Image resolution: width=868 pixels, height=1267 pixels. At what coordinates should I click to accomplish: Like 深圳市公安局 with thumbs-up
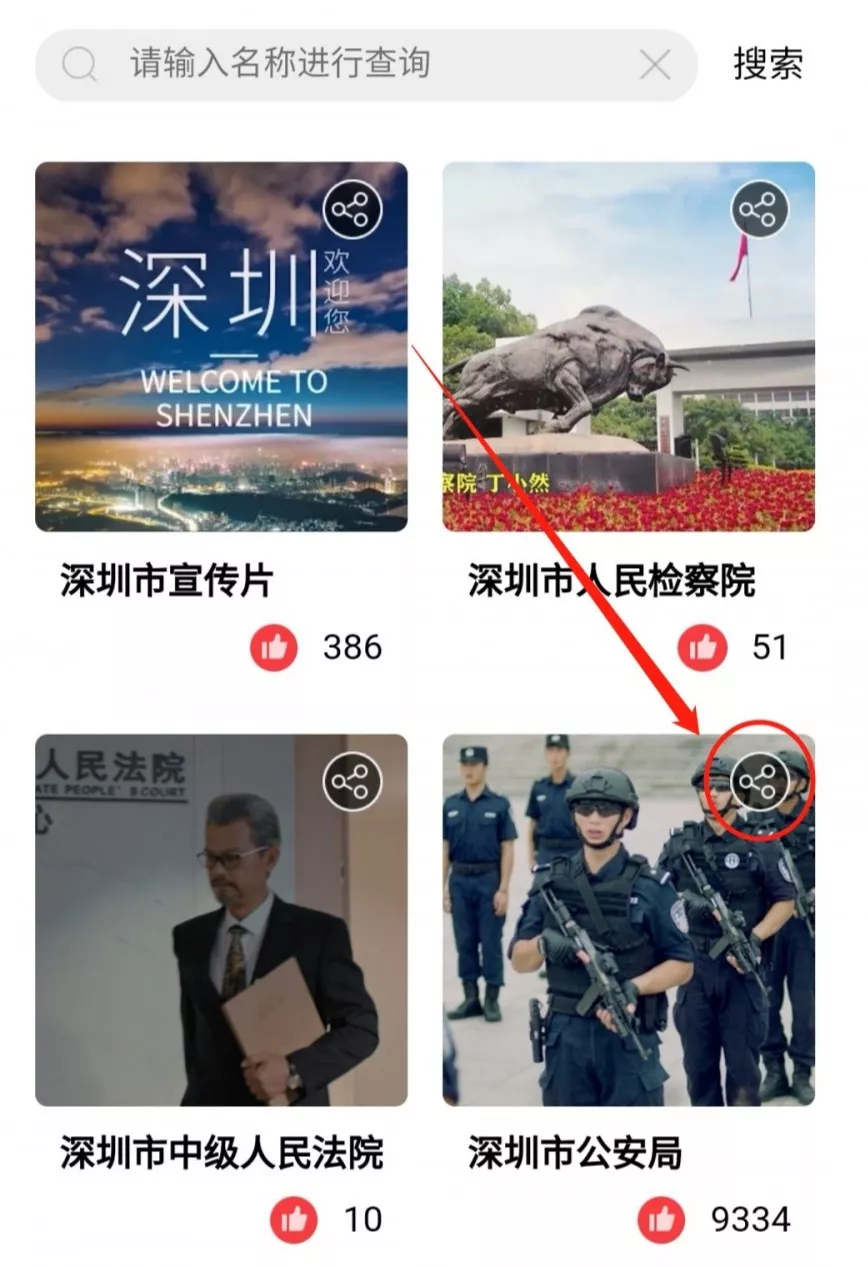662,1219
